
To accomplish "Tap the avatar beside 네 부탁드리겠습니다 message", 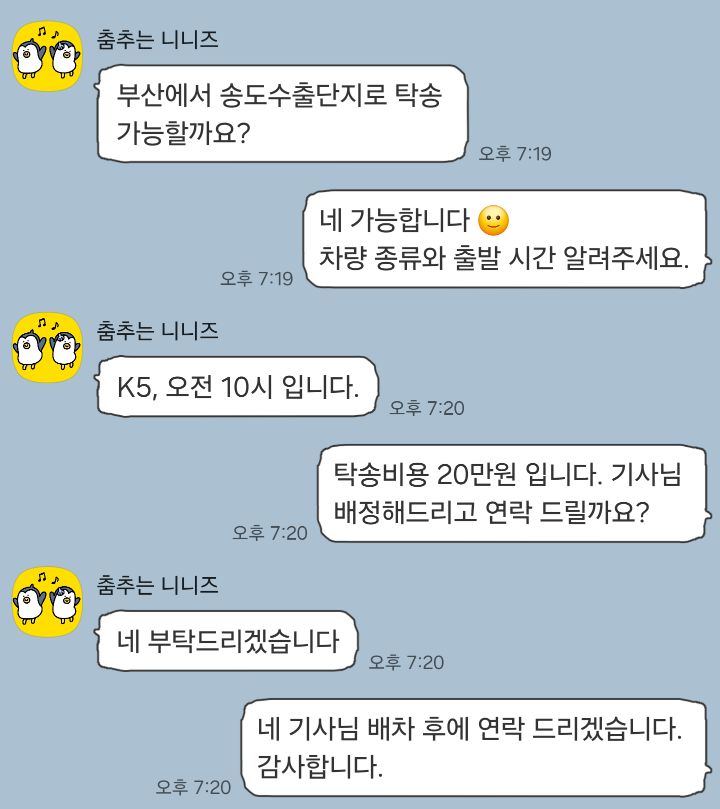I will pos(47,600).
